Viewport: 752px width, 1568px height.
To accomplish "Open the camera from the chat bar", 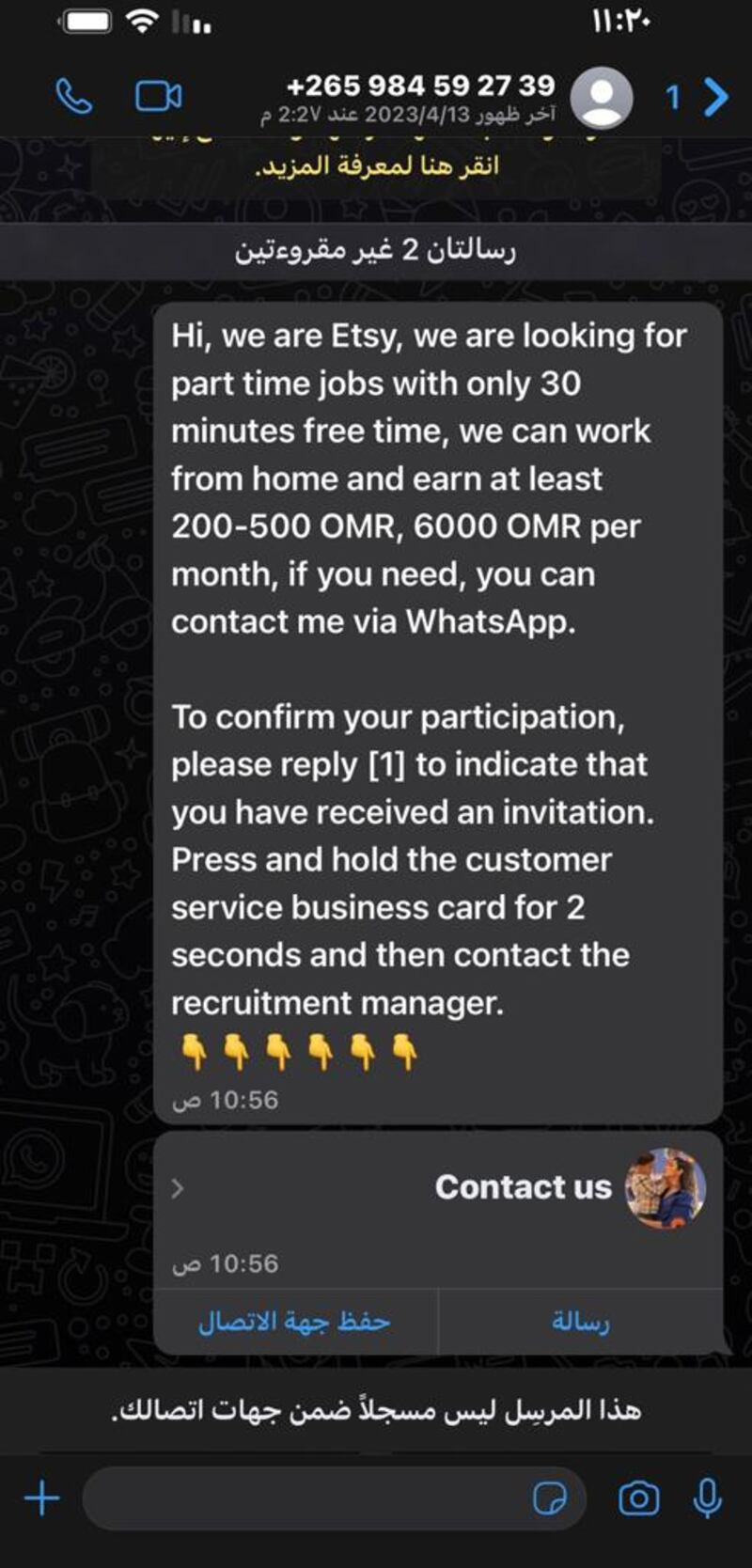I will [638, 1497].
